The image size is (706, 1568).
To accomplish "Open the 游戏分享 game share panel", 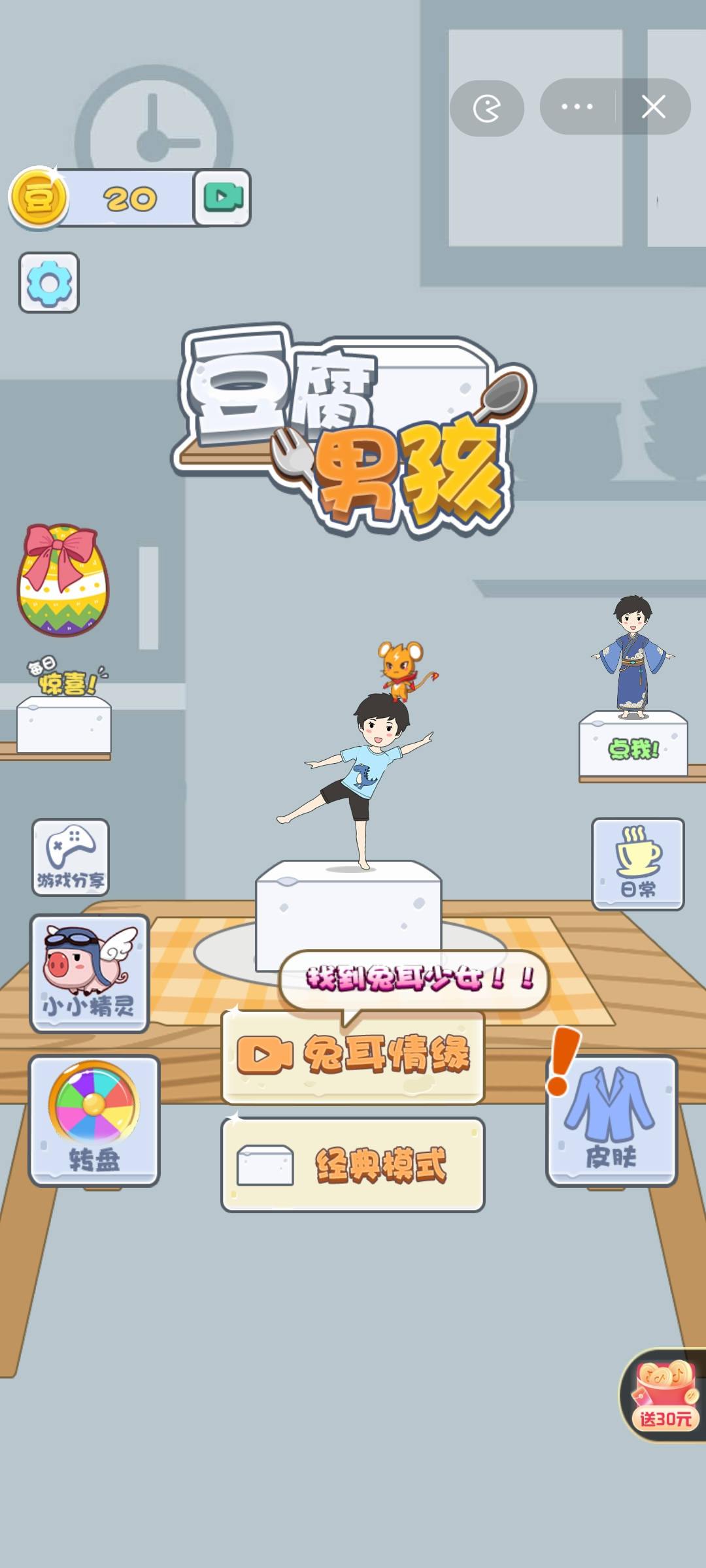I will (71, 856).
